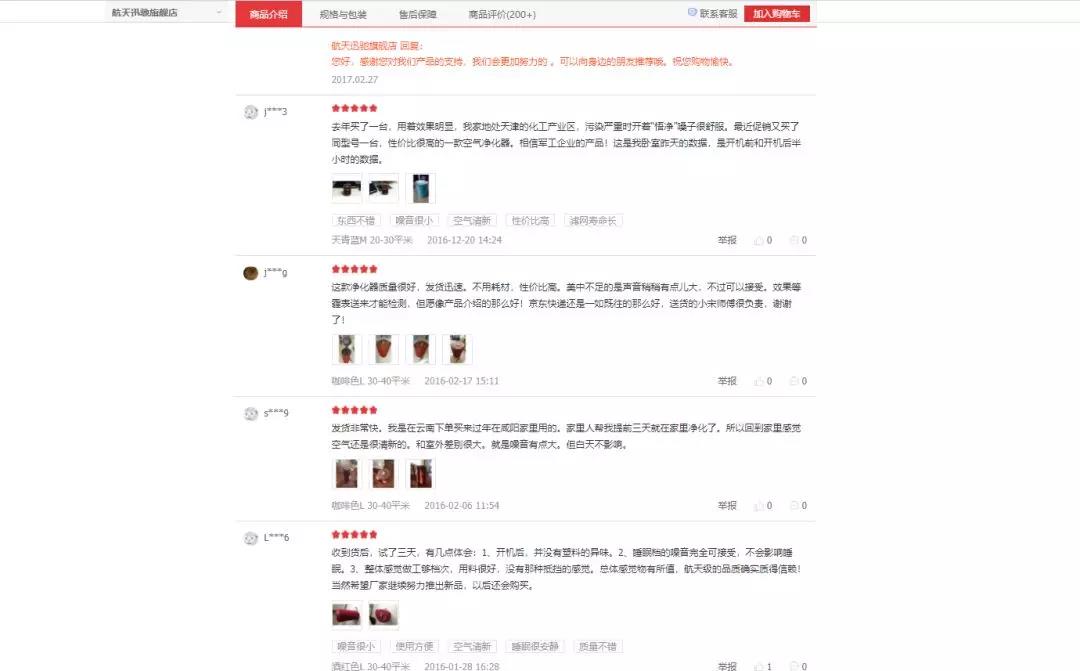Viewport: 1080px width, 671px height.
Task: Select the 东西不错 tag chip
Action: point(355,220)
